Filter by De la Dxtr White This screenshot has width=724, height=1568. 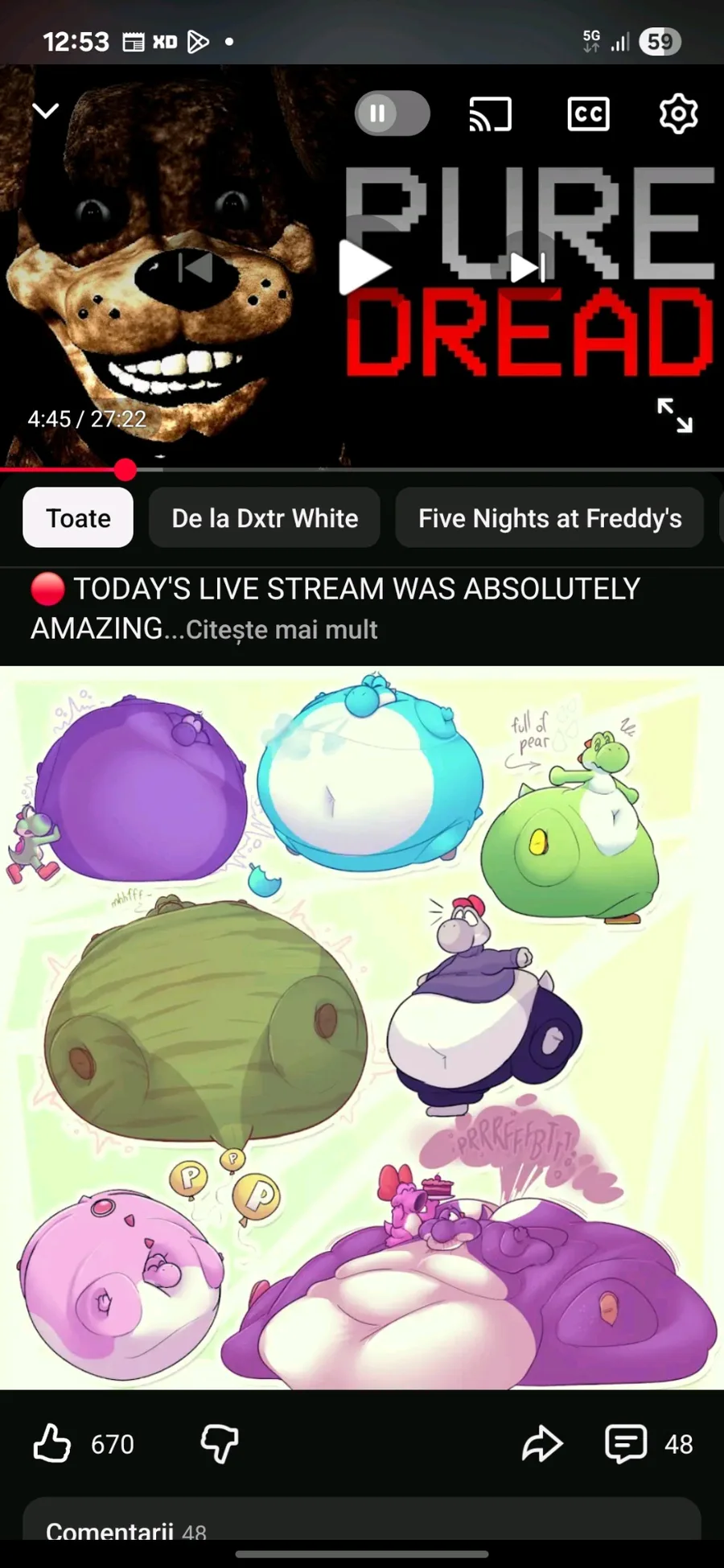265,518
